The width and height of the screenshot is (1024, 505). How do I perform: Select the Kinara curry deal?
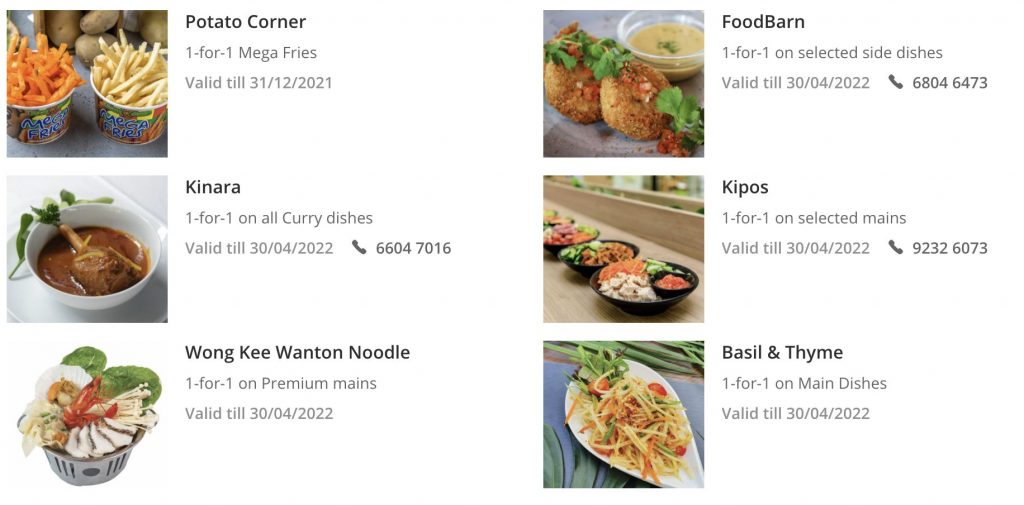click(213, 187)
